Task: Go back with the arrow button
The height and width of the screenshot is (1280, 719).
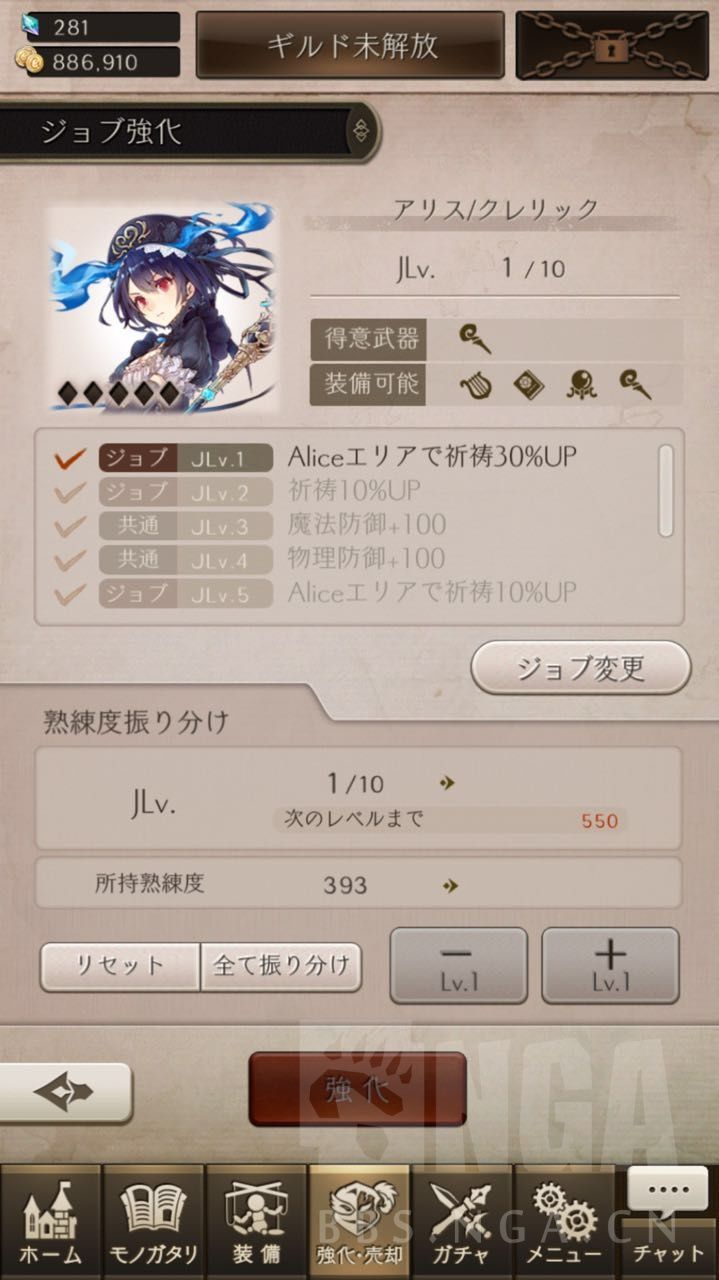Action: pos(65,1092)
